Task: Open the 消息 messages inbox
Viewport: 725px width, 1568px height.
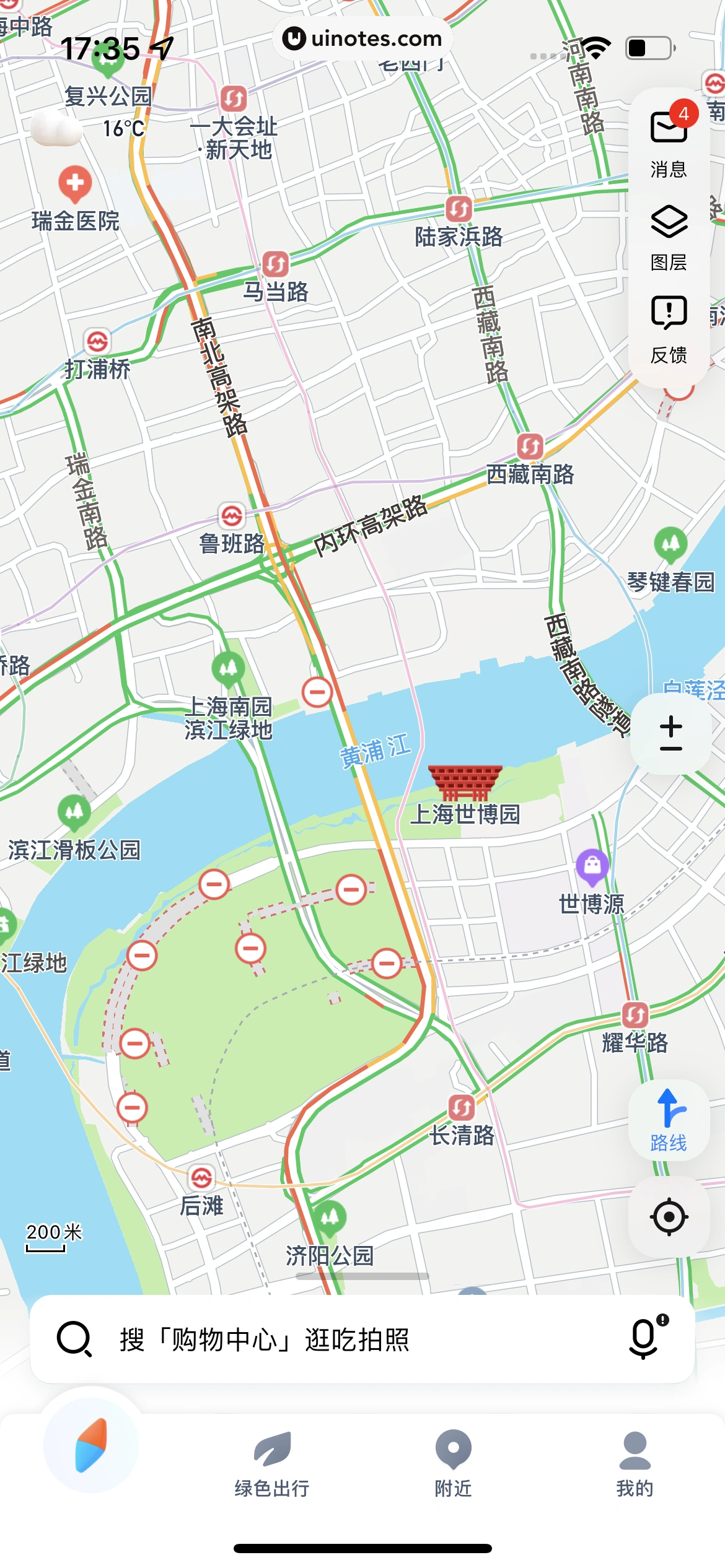Action: [669, 141]
